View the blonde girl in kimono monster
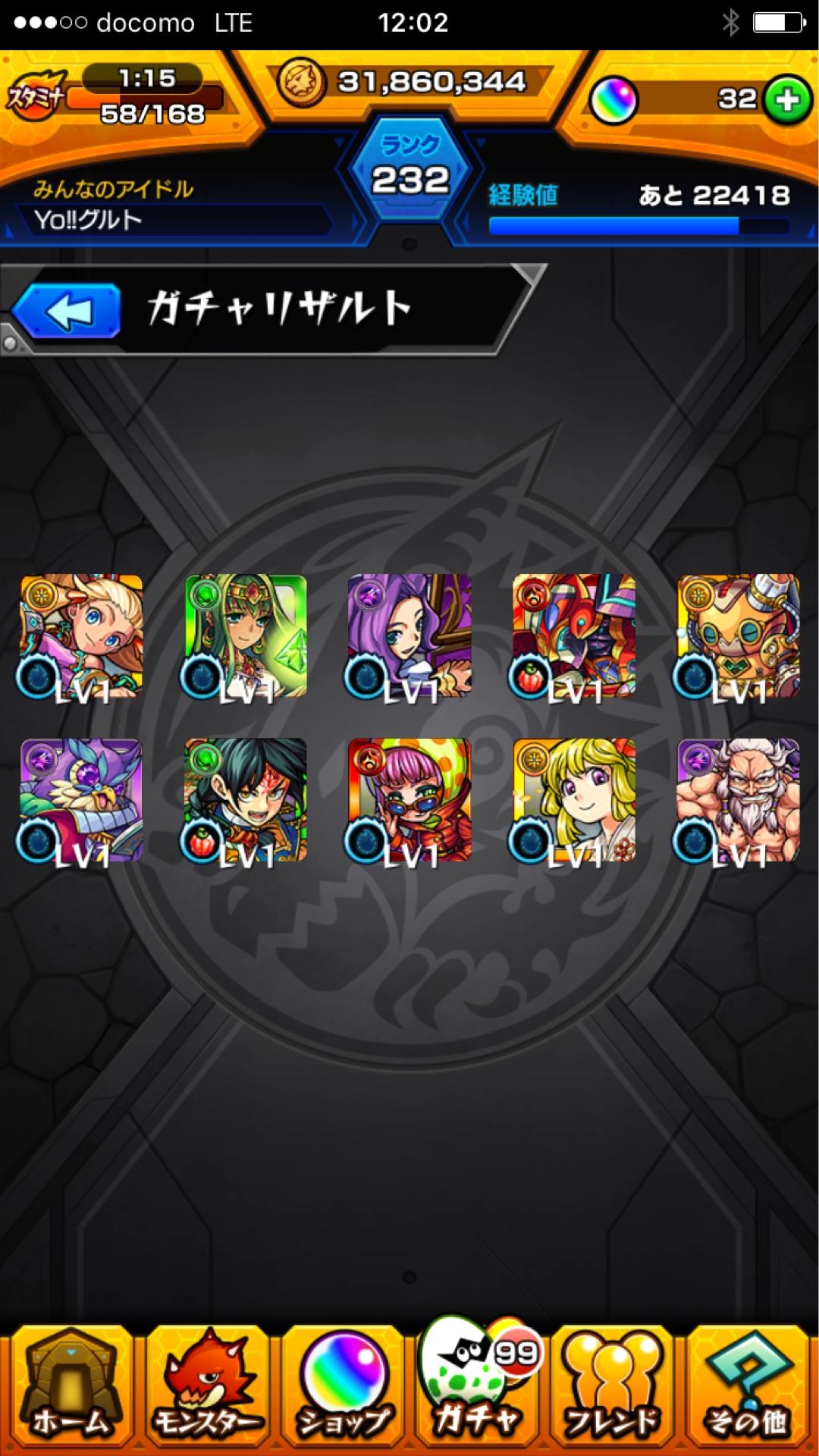Viewport: 819px width, 1456px height. pos(574,800)
